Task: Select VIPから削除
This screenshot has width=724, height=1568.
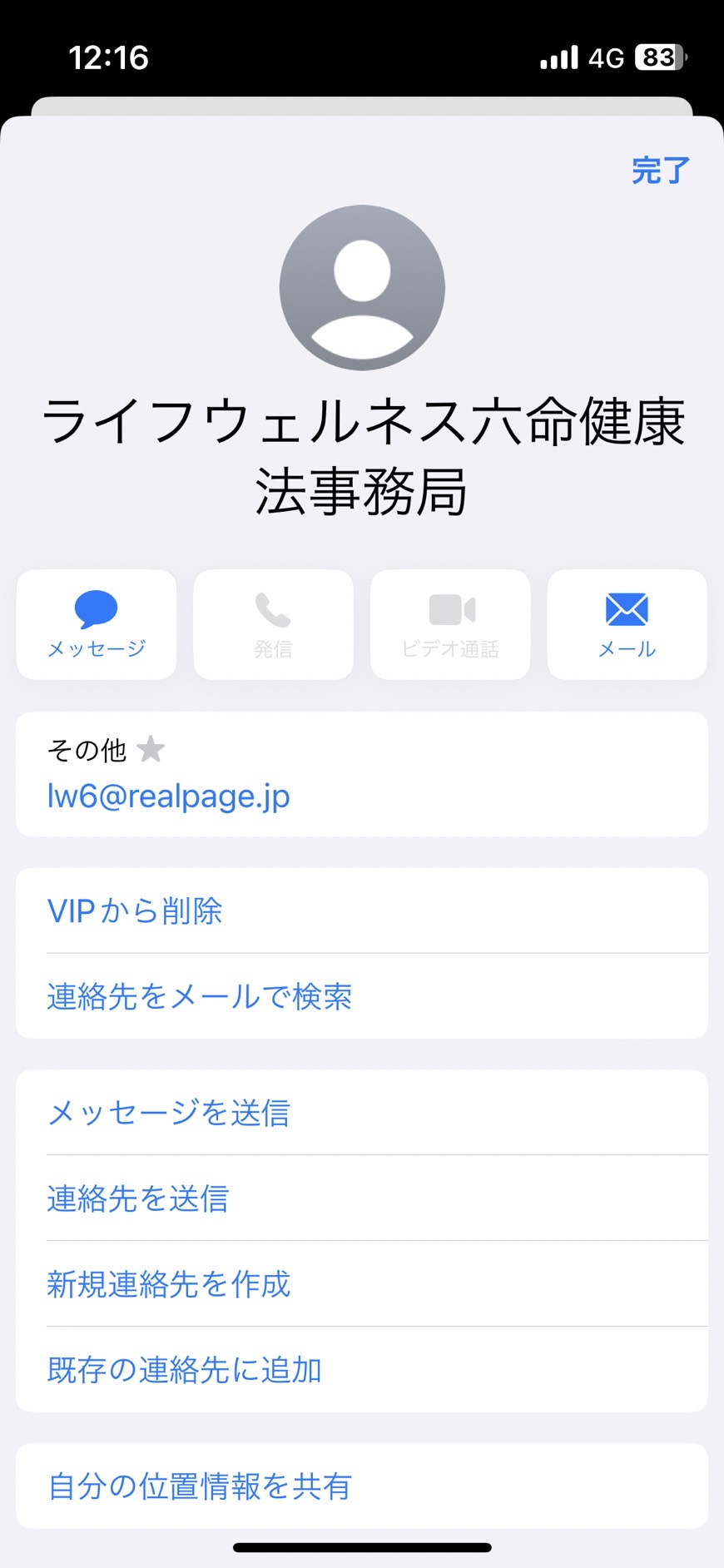Action: pos(362,911)
